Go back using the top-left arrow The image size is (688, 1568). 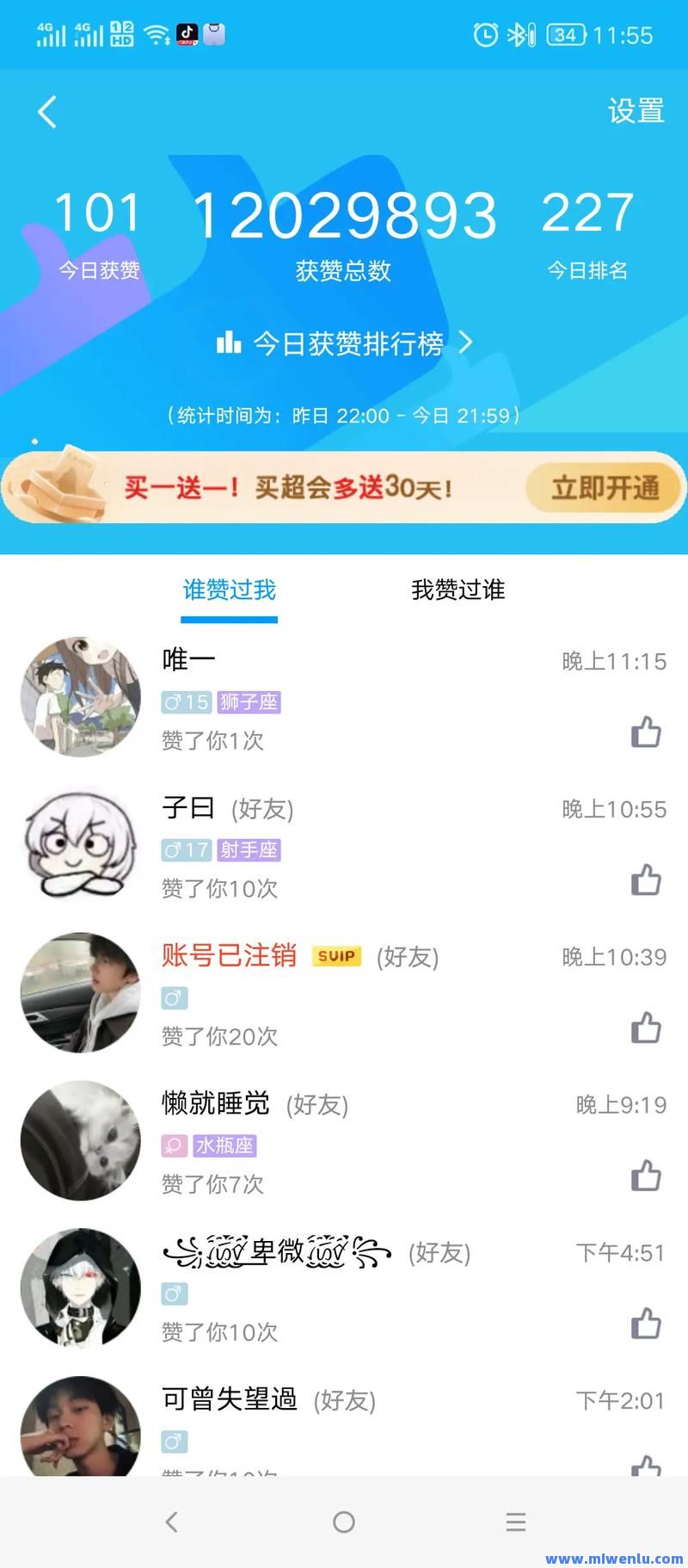point(47,112)
